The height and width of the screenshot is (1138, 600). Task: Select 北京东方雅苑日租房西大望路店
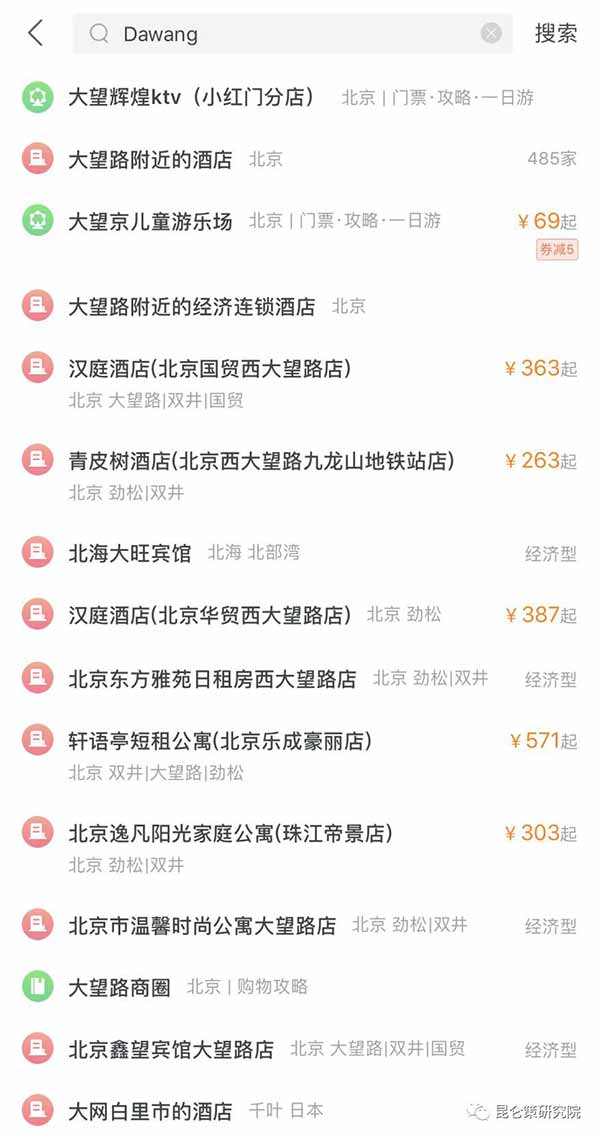pos(212,679)
